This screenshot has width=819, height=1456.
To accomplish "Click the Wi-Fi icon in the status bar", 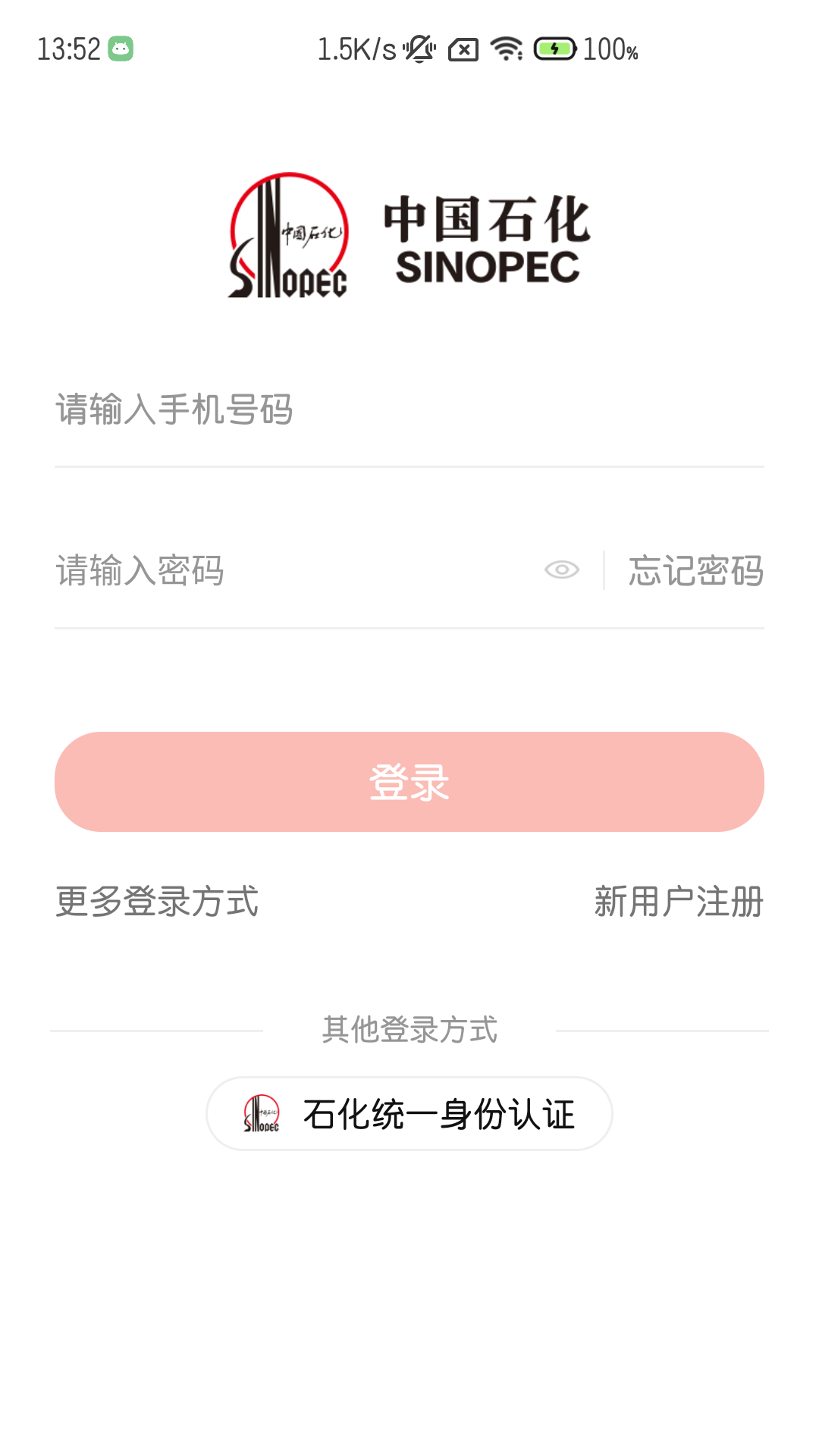I will pyautogui.click(x=506, y=49).
